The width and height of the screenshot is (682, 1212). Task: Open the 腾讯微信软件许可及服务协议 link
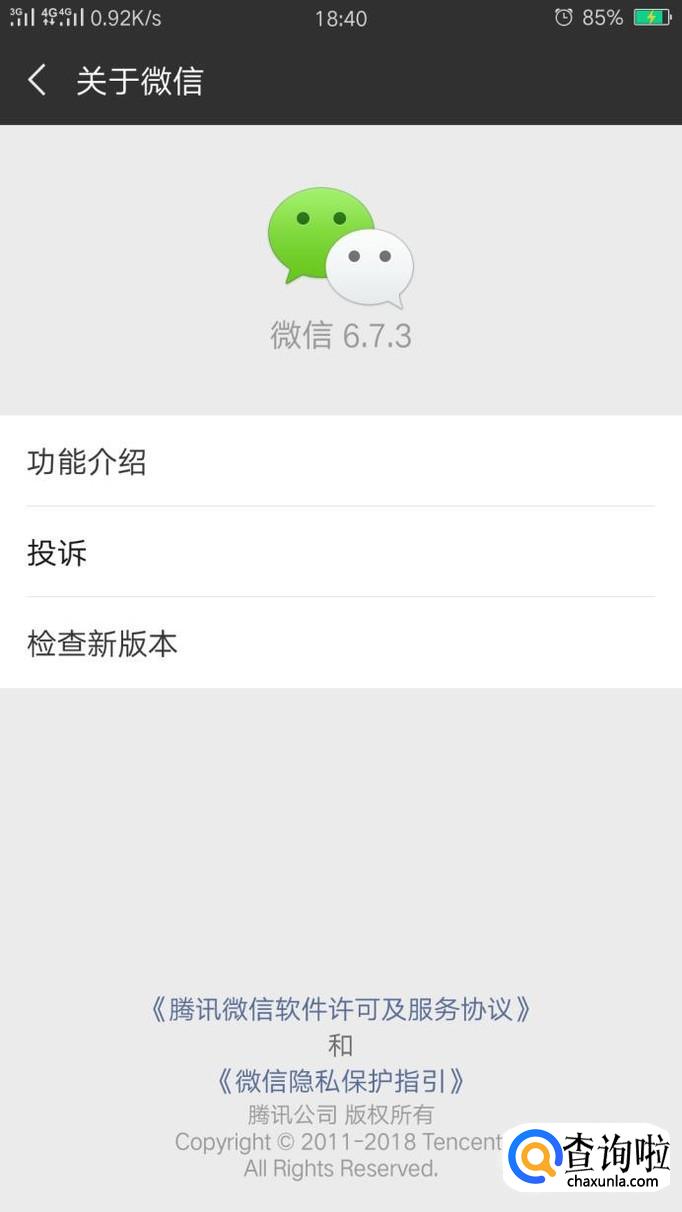(340, 1009)
